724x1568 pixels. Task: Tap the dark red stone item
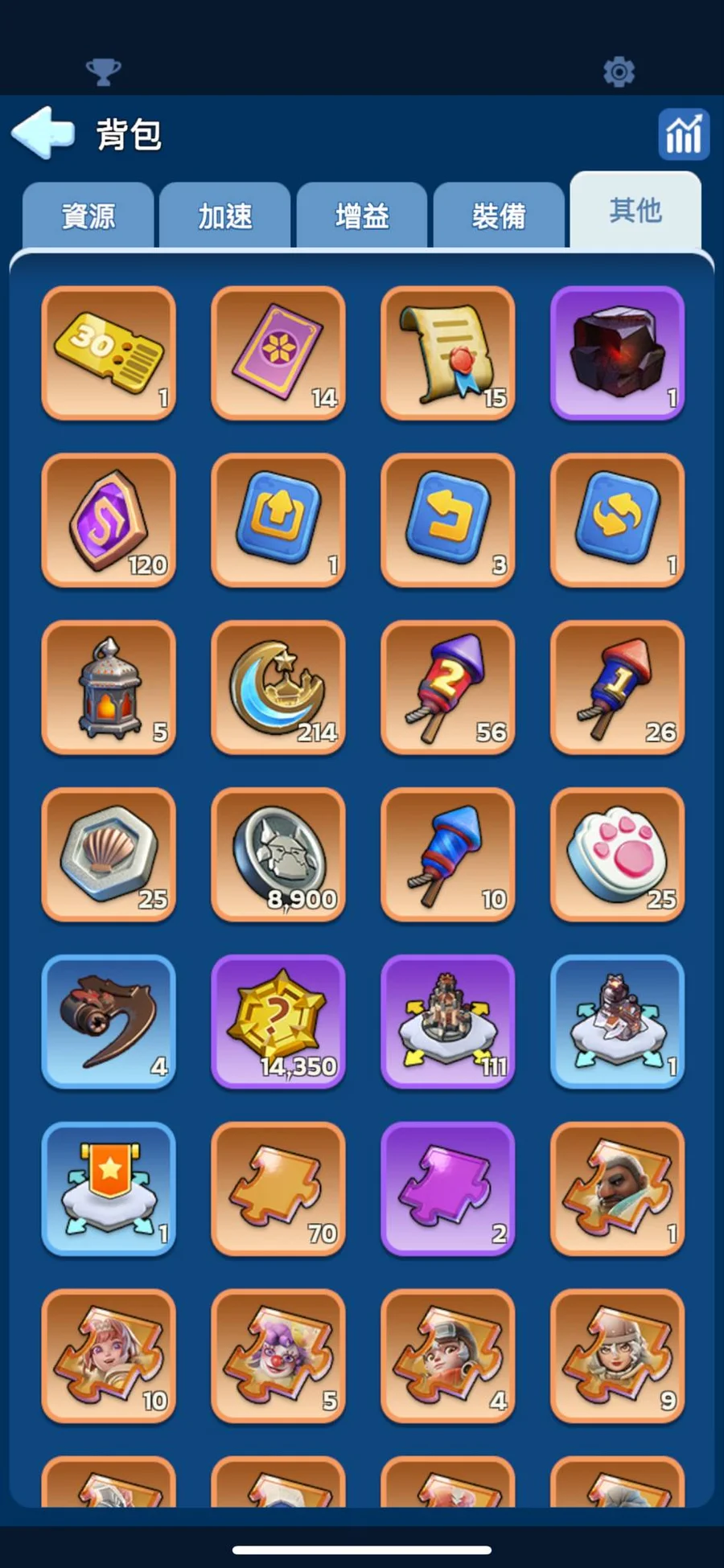617,353
